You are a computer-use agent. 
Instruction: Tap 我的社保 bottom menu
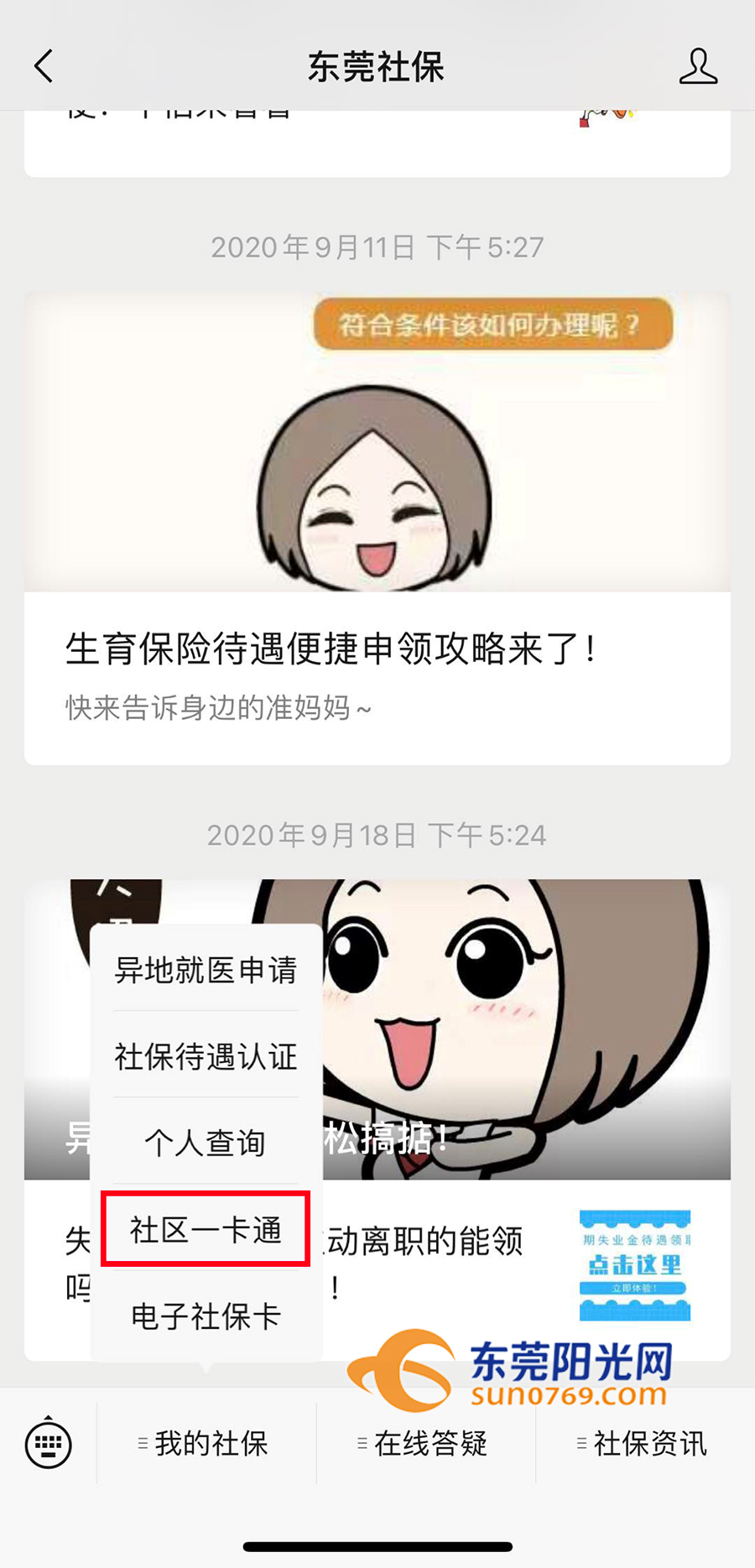point(206,1444)
